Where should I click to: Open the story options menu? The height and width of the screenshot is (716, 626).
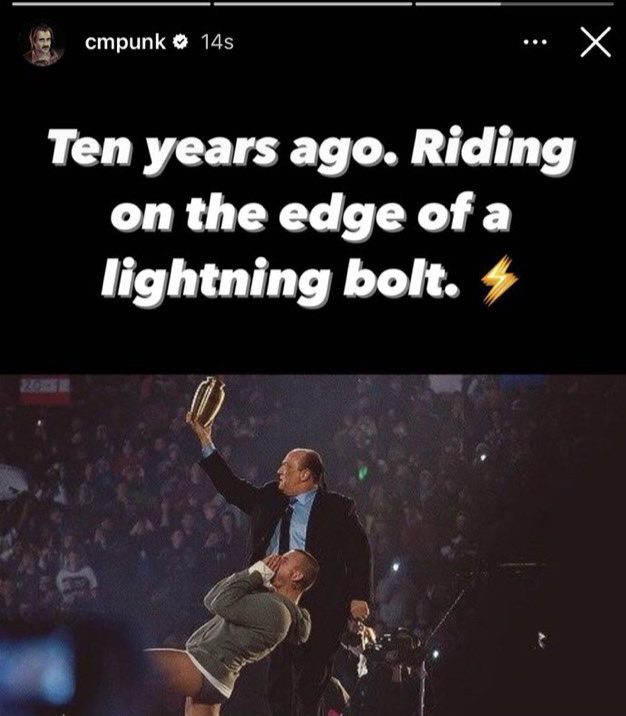tap(536, 44)
